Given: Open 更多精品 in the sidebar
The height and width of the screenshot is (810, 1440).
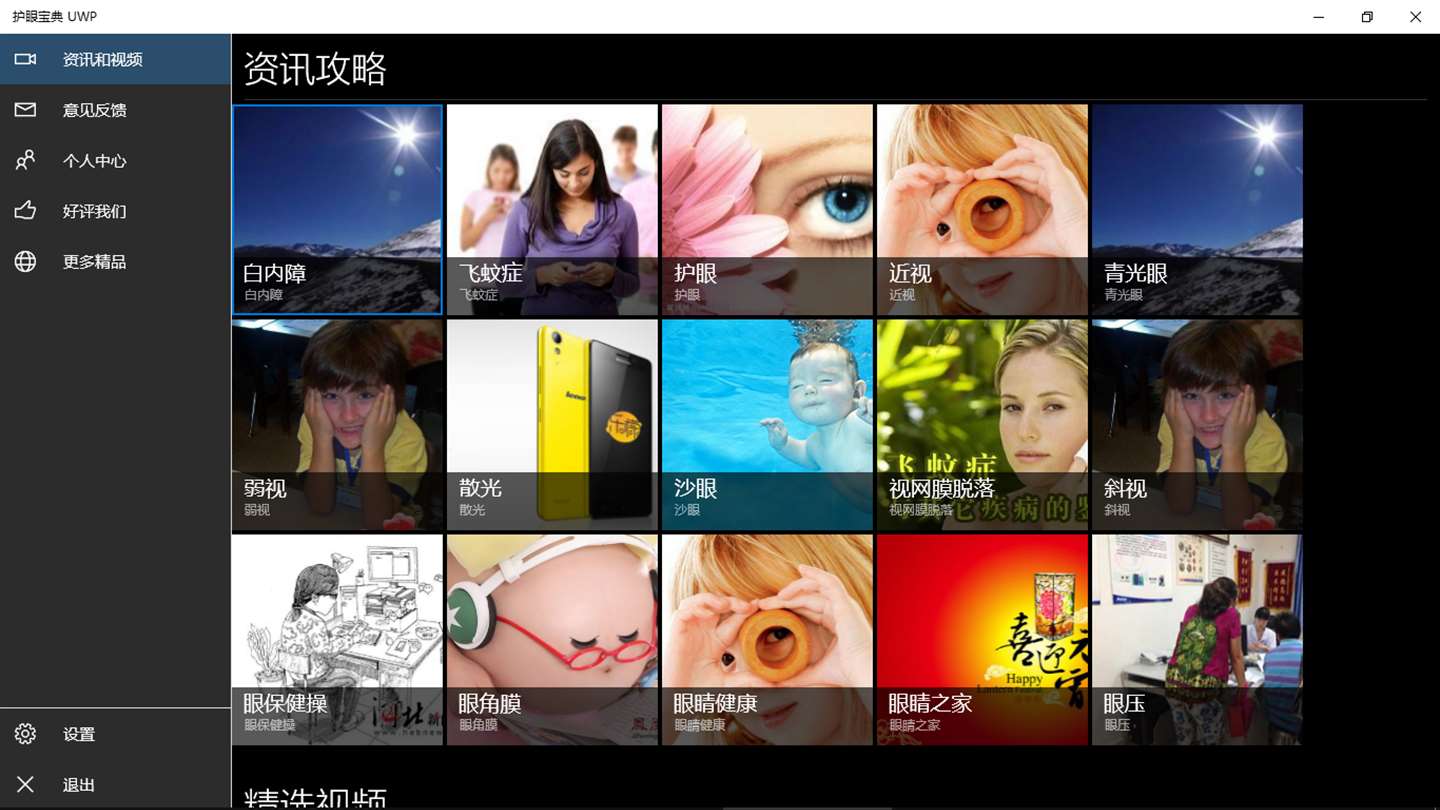Looking at the screenshot, I should click(94, 262).
